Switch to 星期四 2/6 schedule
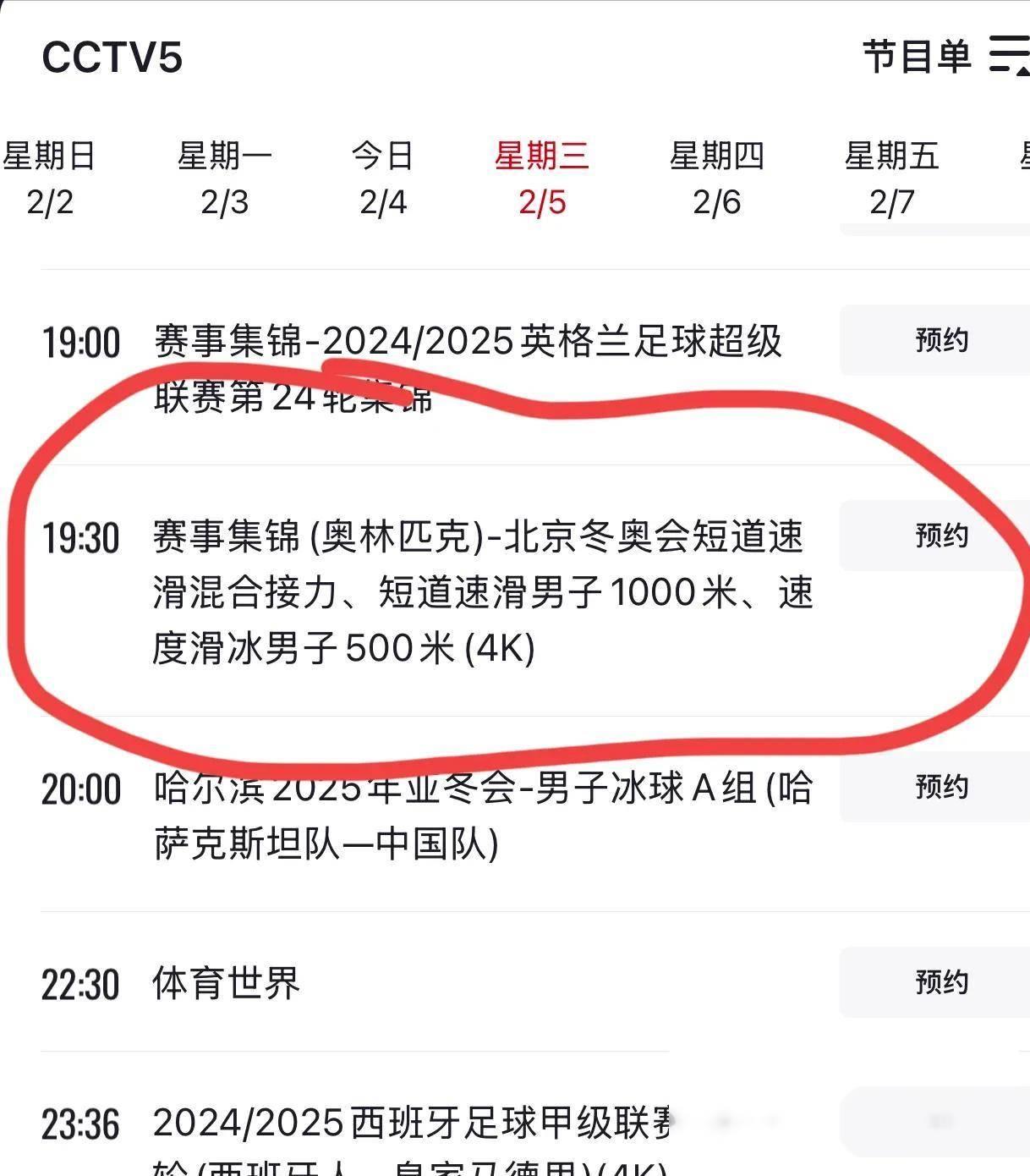This screenshot has height=1176, width=1030. pyautogui.click(x=716, y=179)
